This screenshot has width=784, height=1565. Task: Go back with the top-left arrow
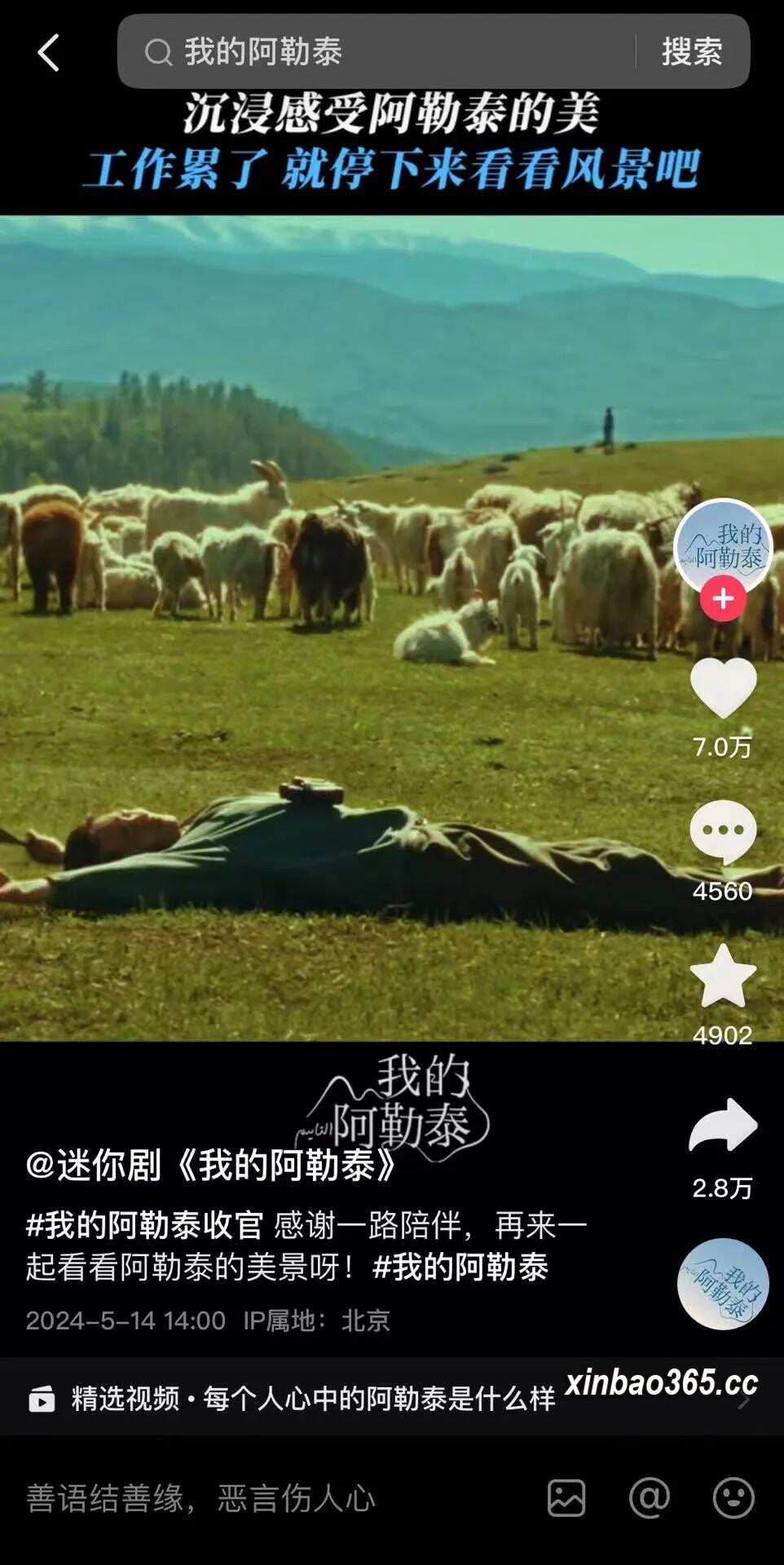pos(49,52)
